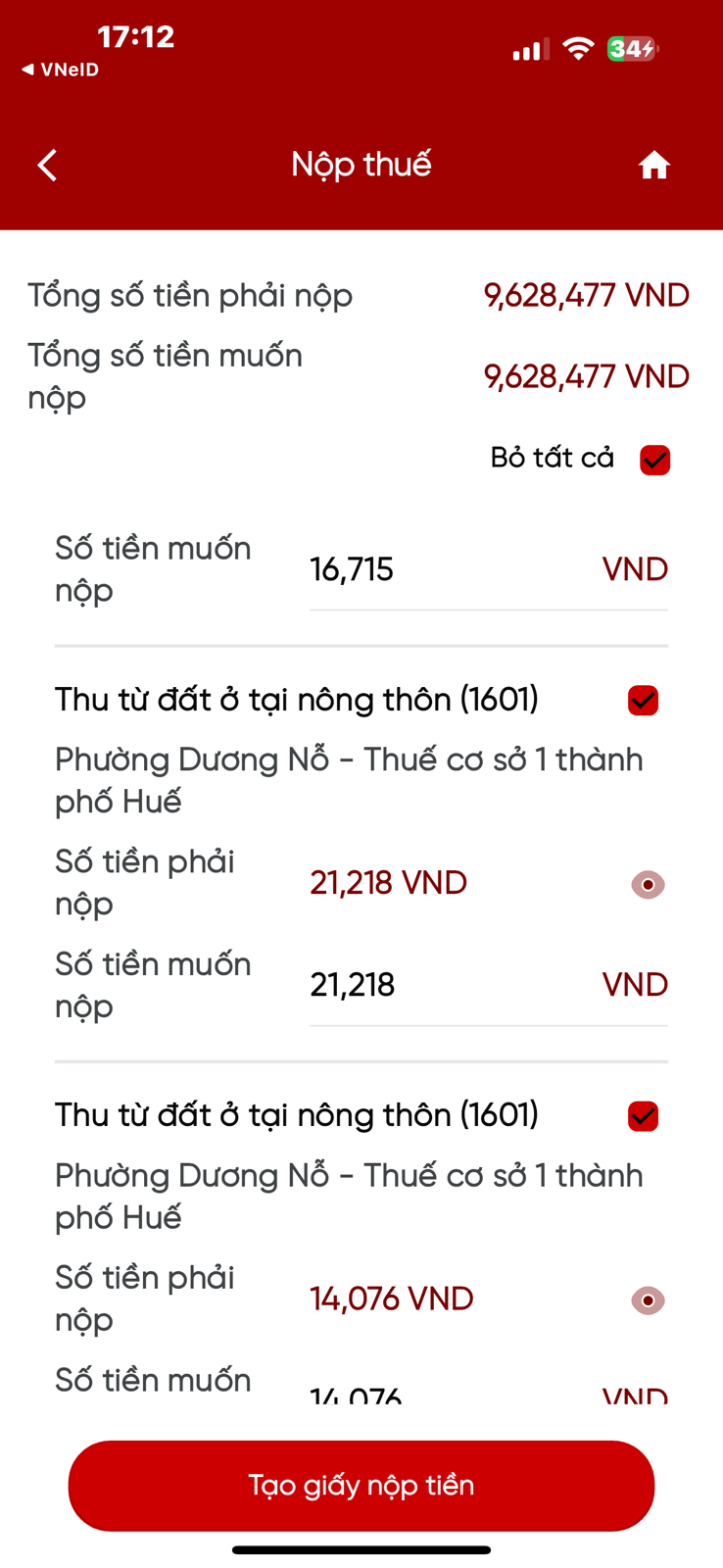723x1568 pixels.
Task: Uncheck the item with 21,218 VND due
Action: (x=643, y=701)
